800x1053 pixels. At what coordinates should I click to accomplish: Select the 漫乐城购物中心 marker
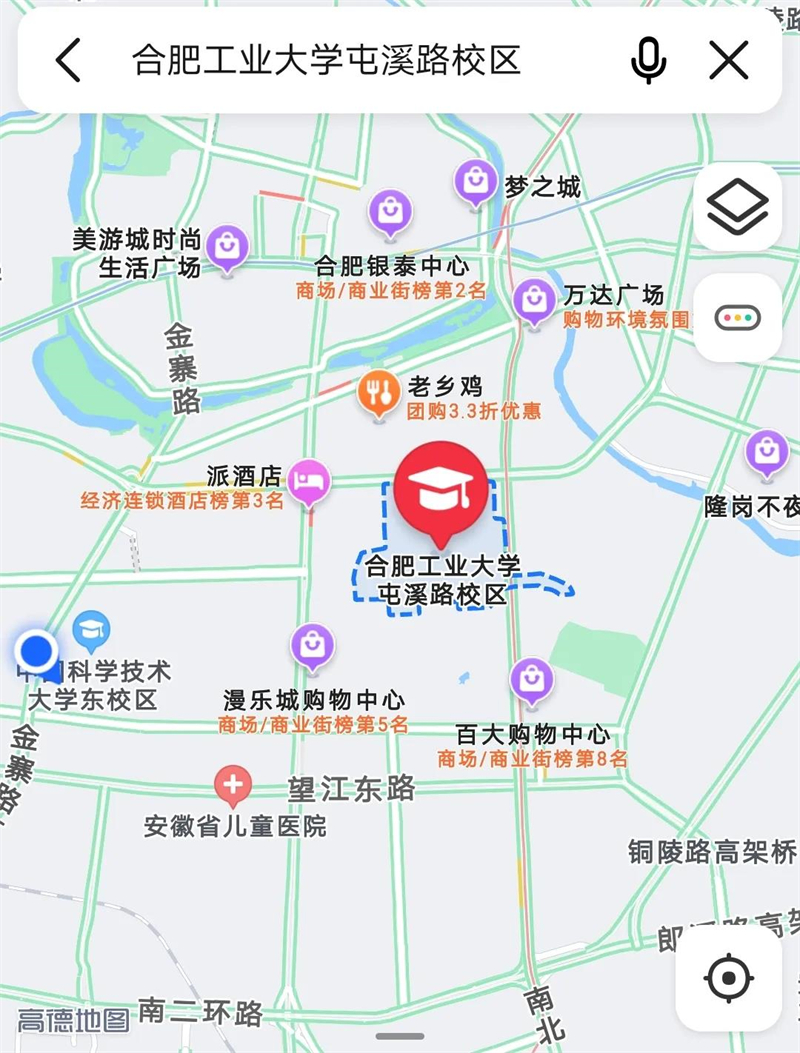pyautogui.click(x=312, y=644)
